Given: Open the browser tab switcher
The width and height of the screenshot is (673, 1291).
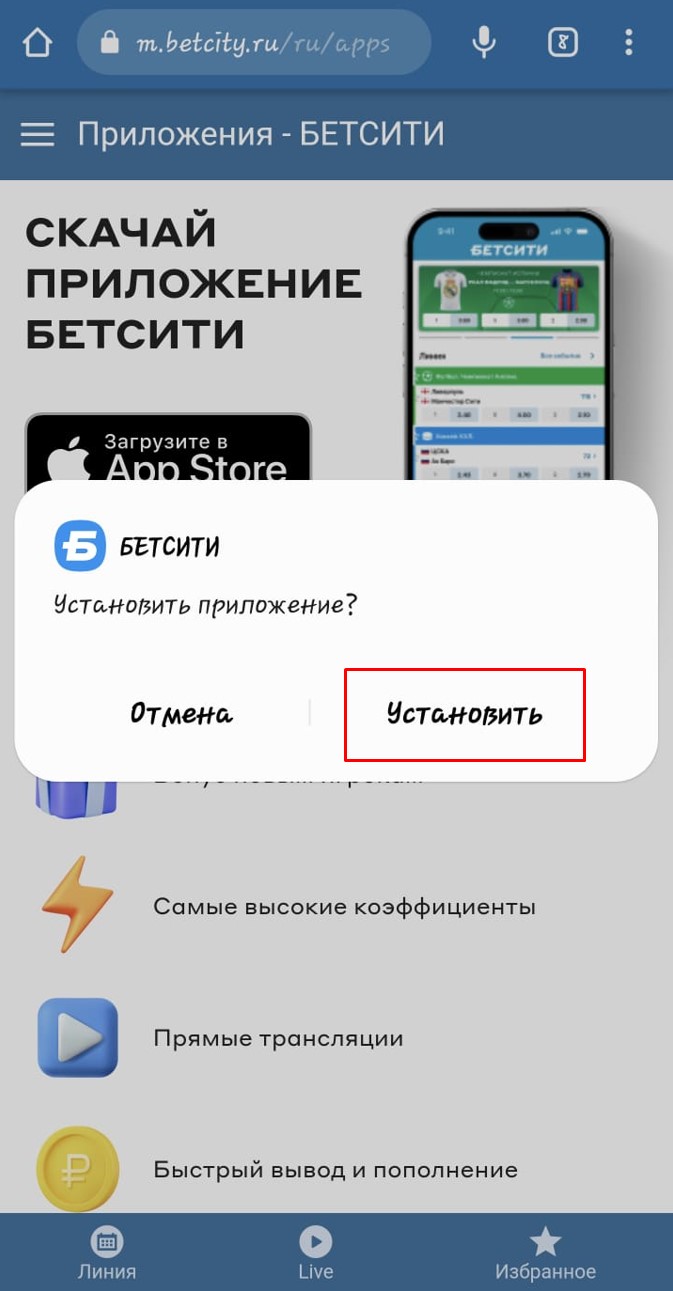Looking at the screenshot, I should (562, 42).
